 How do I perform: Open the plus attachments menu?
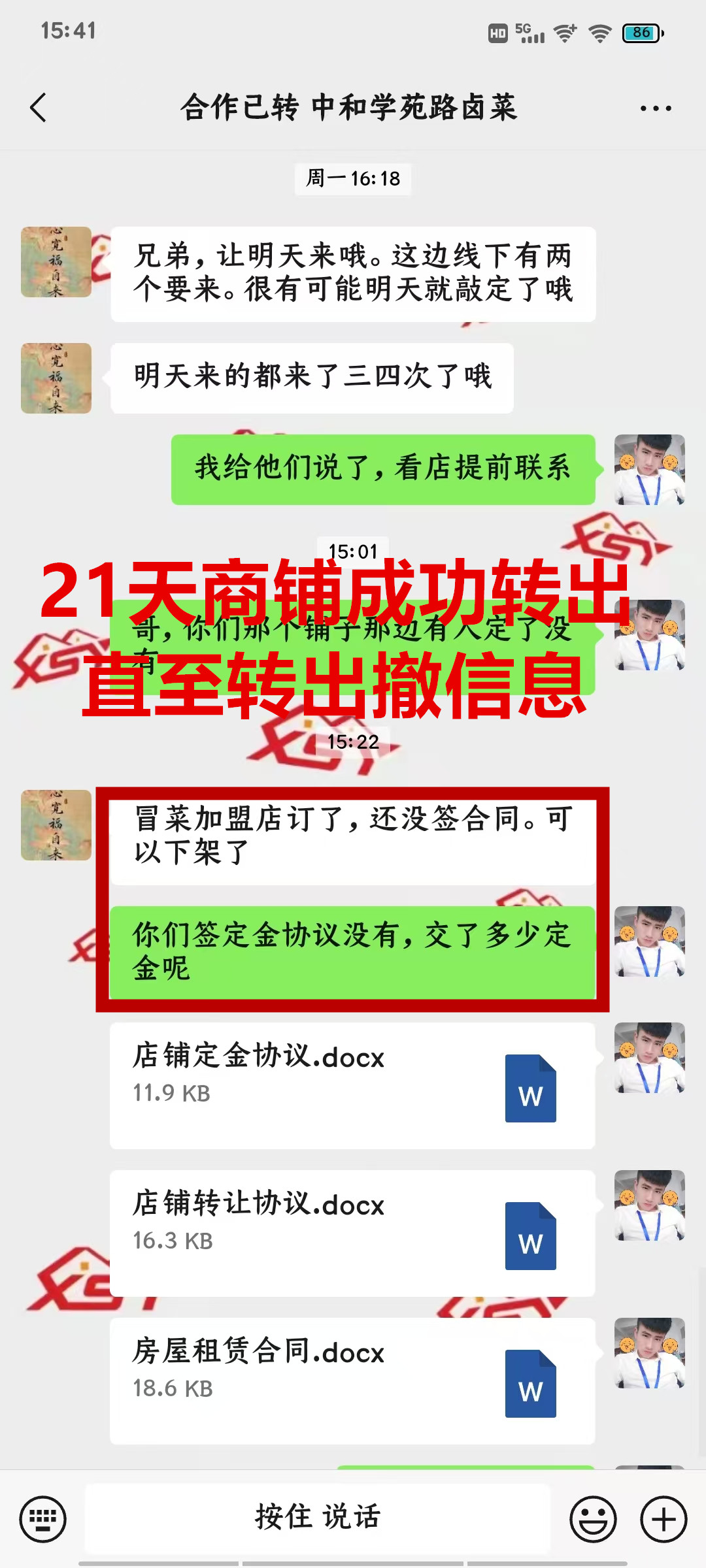[x=663, y=1519]
